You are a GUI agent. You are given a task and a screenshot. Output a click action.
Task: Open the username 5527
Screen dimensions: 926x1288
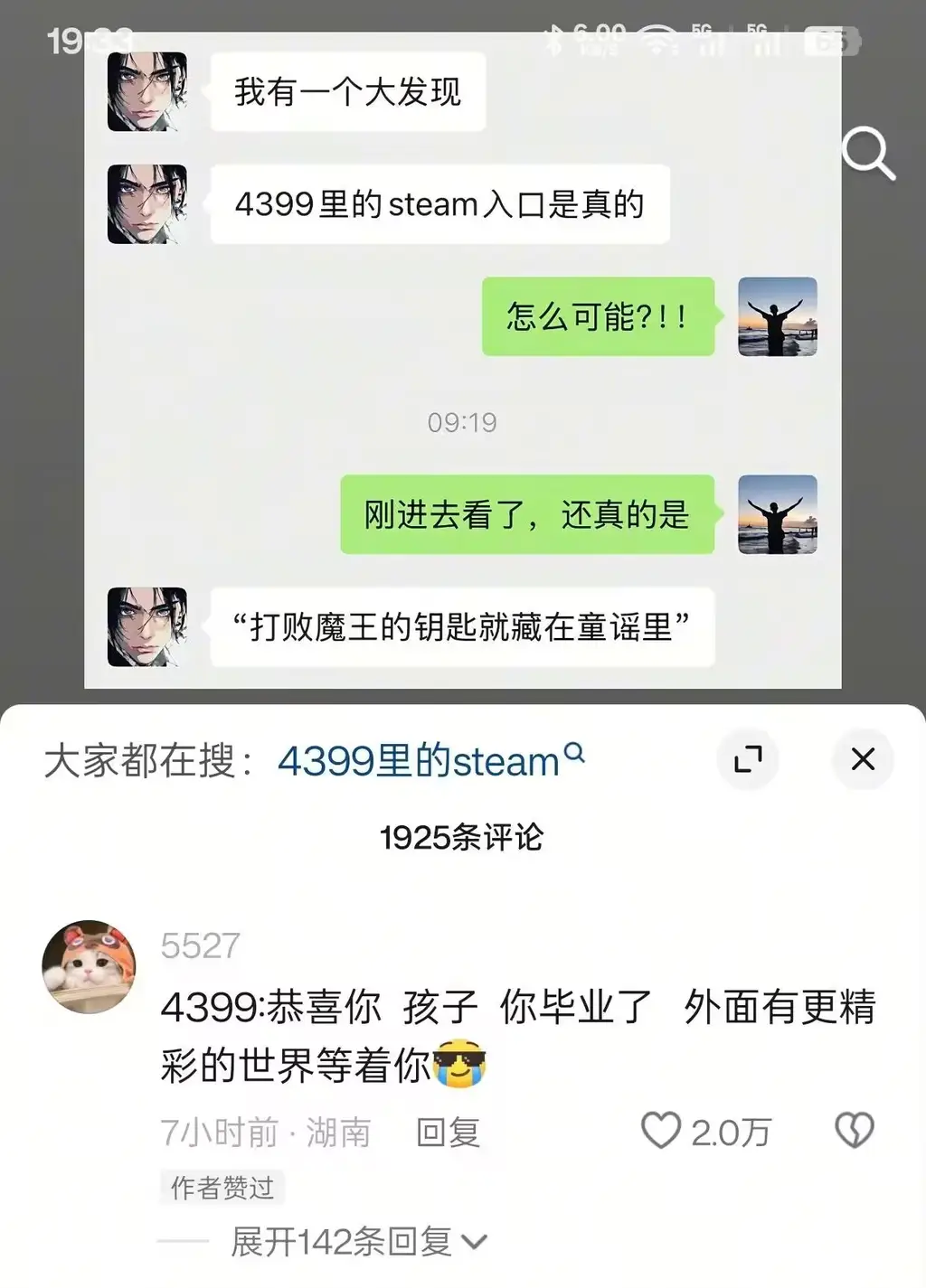[200, 946]
